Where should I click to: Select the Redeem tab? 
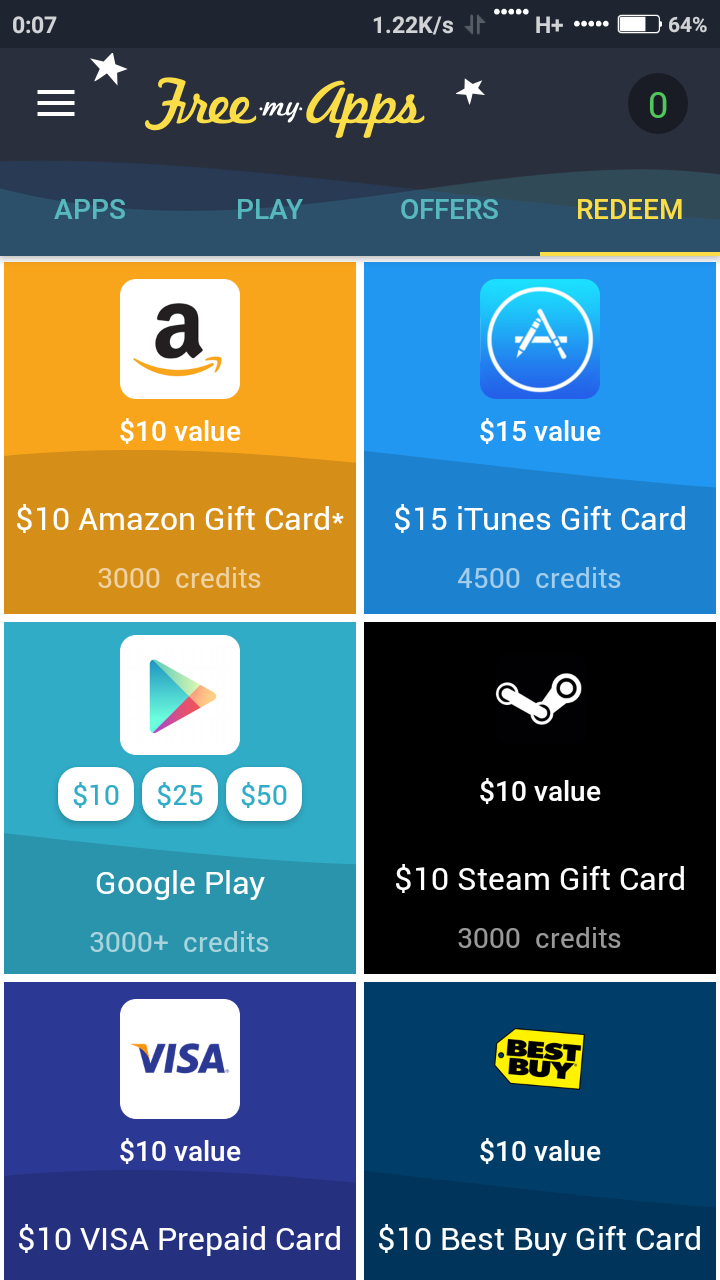pos(629,210)
